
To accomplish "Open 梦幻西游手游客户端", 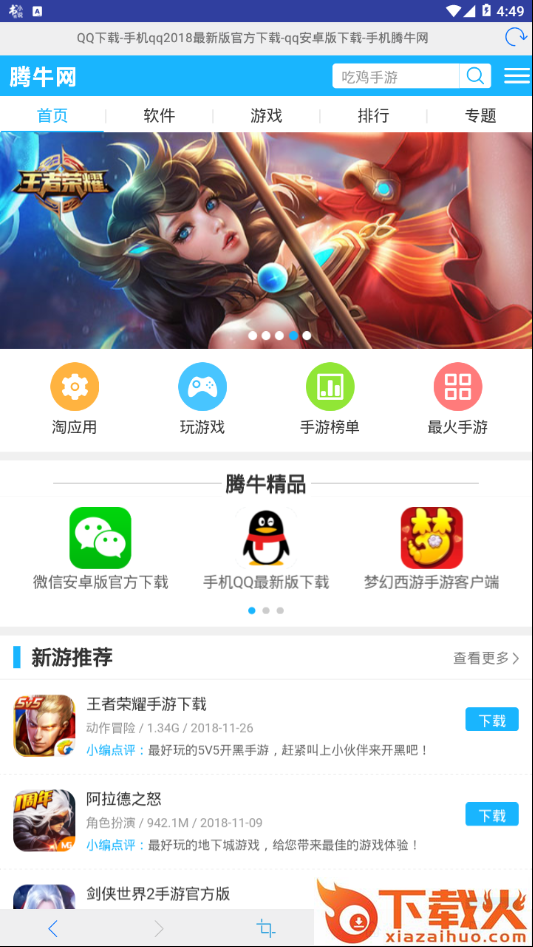I will [432, 548].
